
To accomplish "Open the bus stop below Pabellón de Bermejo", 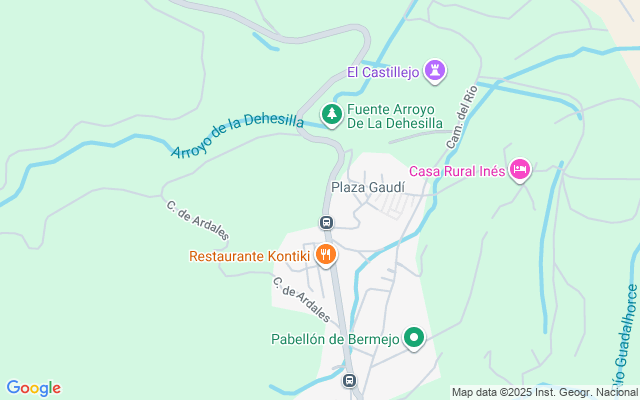I will 349,380.
